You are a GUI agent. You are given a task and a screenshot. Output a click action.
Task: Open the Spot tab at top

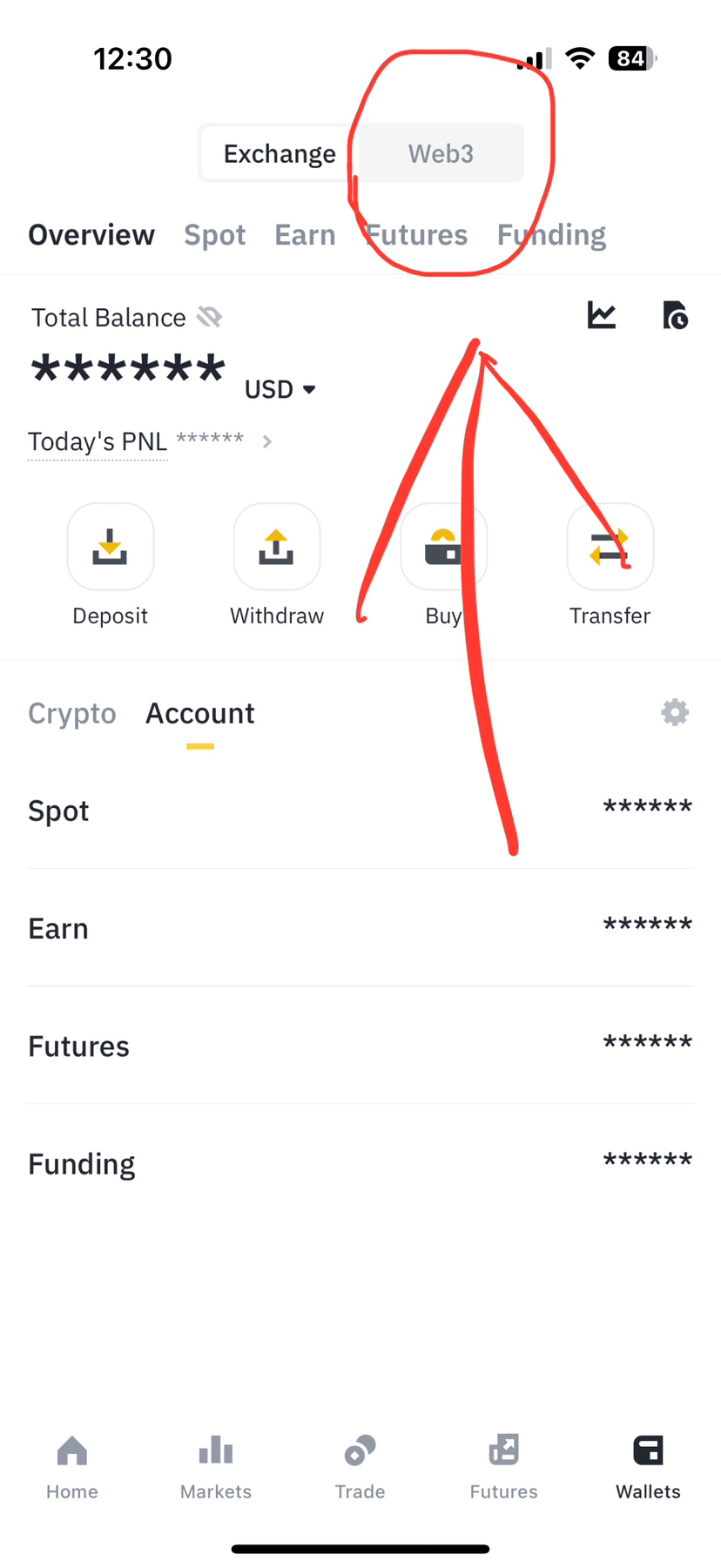click(x=214, y=235)
